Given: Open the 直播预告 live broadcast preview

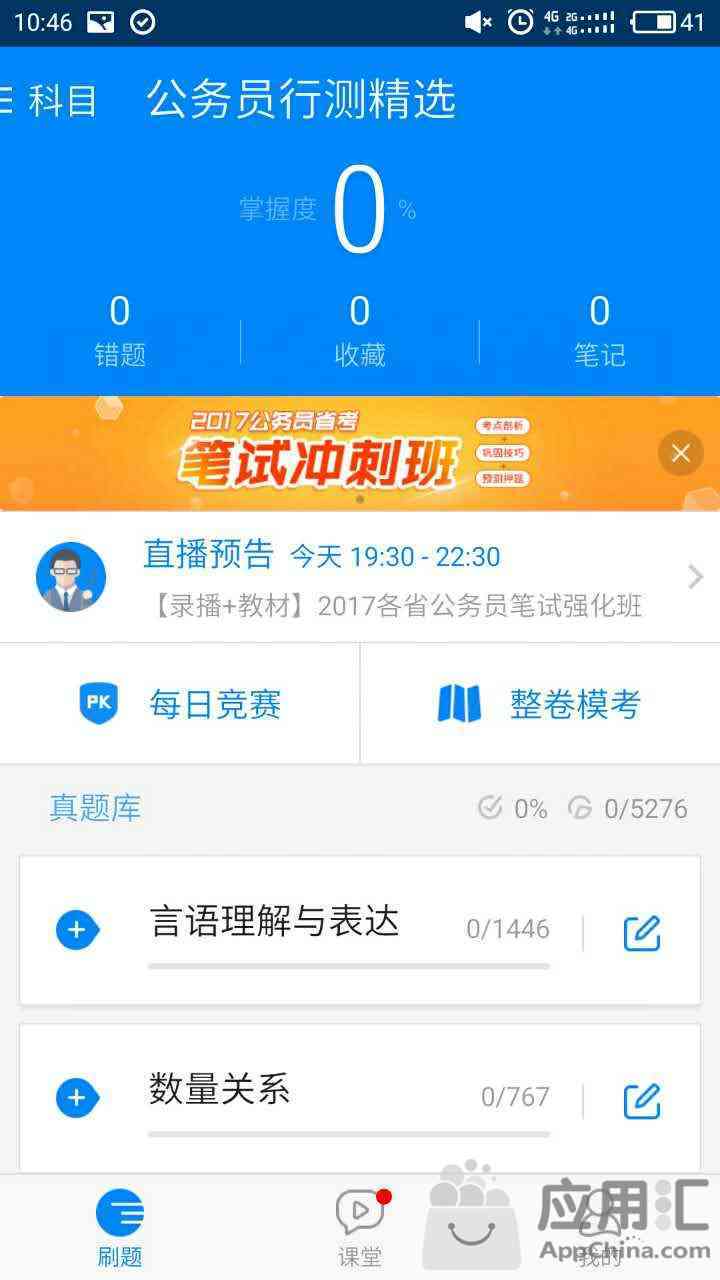Looking at the screenshot, I should click(x=360, y=578).
